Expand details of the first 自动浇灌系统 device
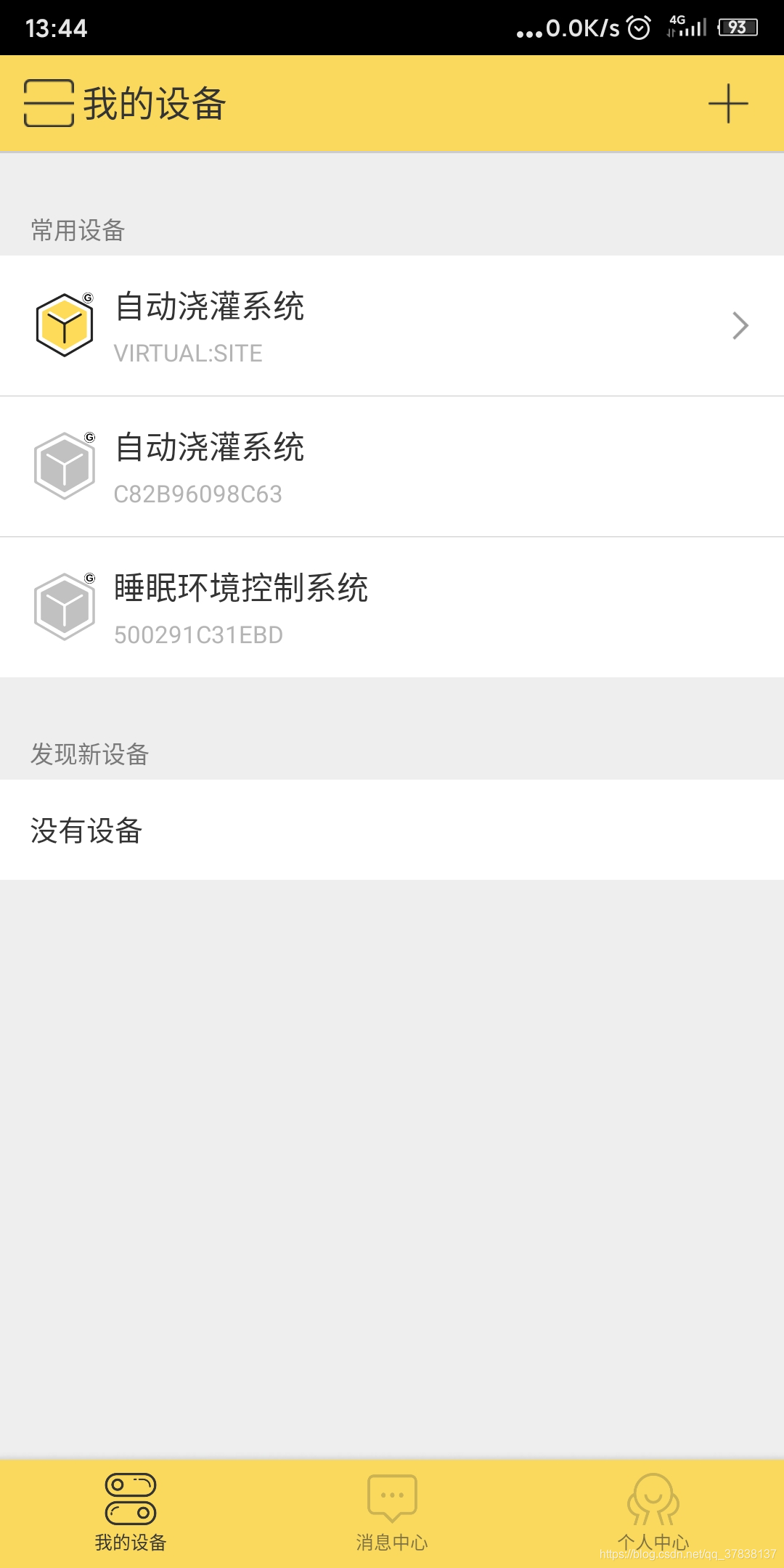The width and height of the screenshot is (784, 1568). [x=392, y=324]
